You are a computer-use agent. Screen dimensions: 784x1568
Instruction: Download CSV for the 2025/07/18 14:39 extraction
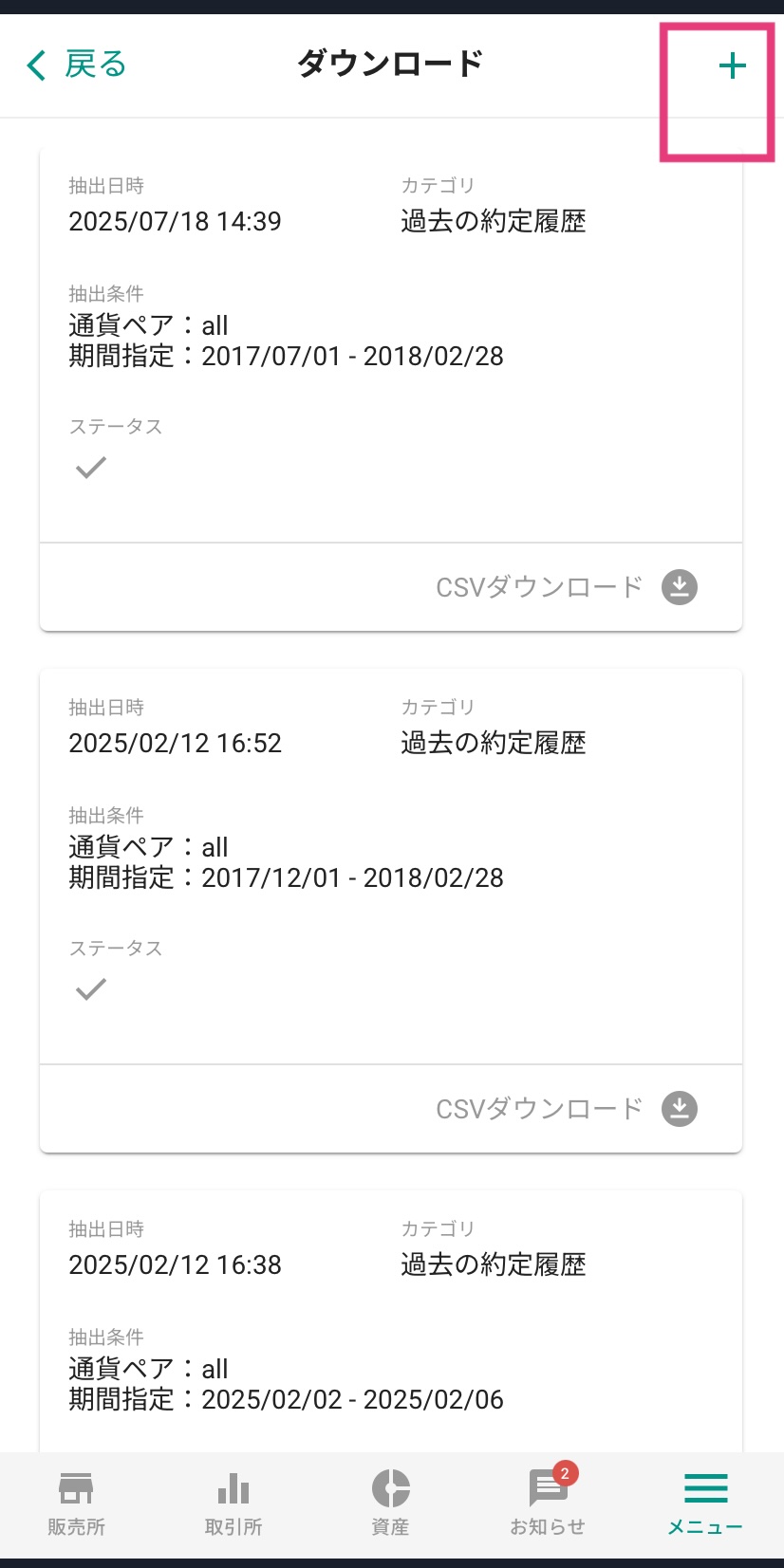(x=567, y=587)
